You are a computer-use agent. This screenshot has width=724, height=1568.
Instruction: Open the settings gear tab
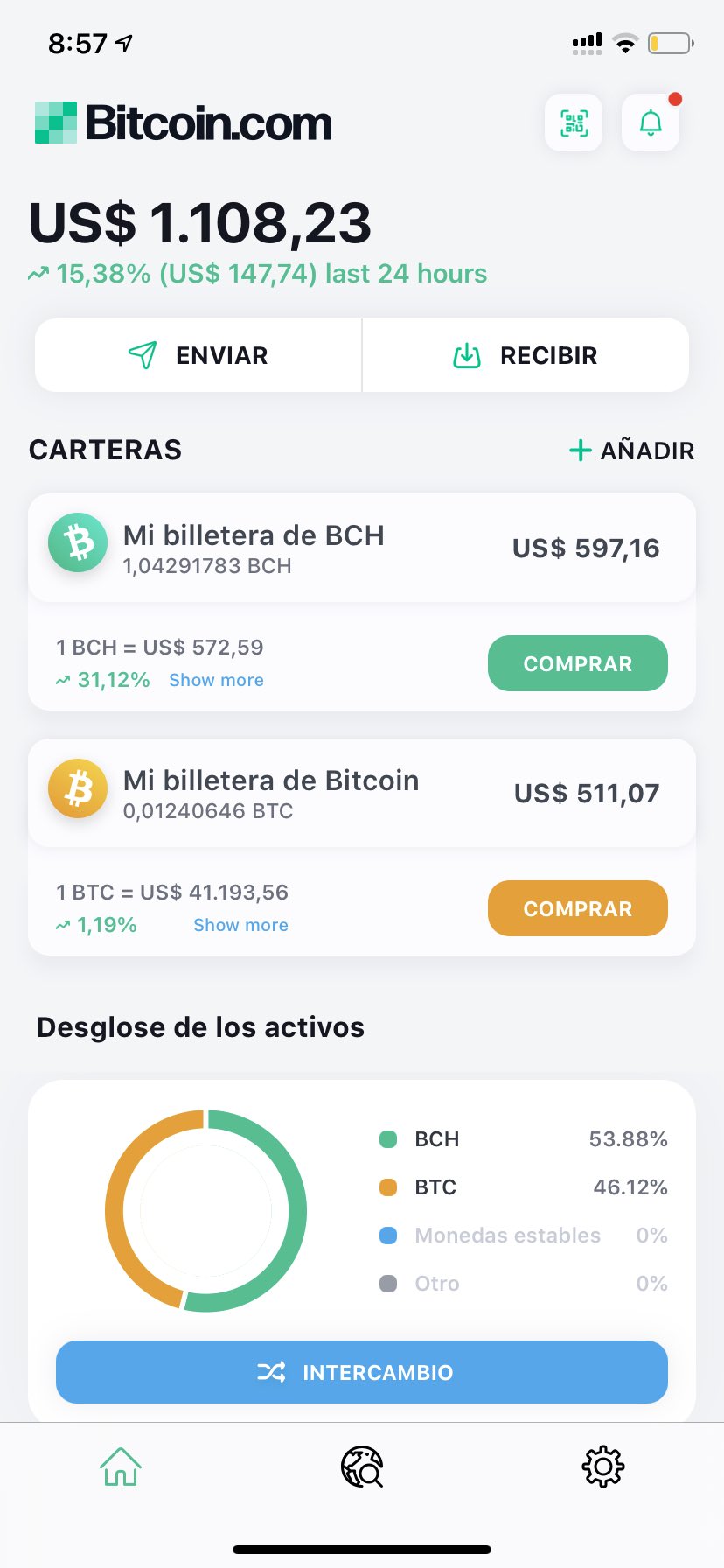pyautogui.click(x=603, y=1466)
